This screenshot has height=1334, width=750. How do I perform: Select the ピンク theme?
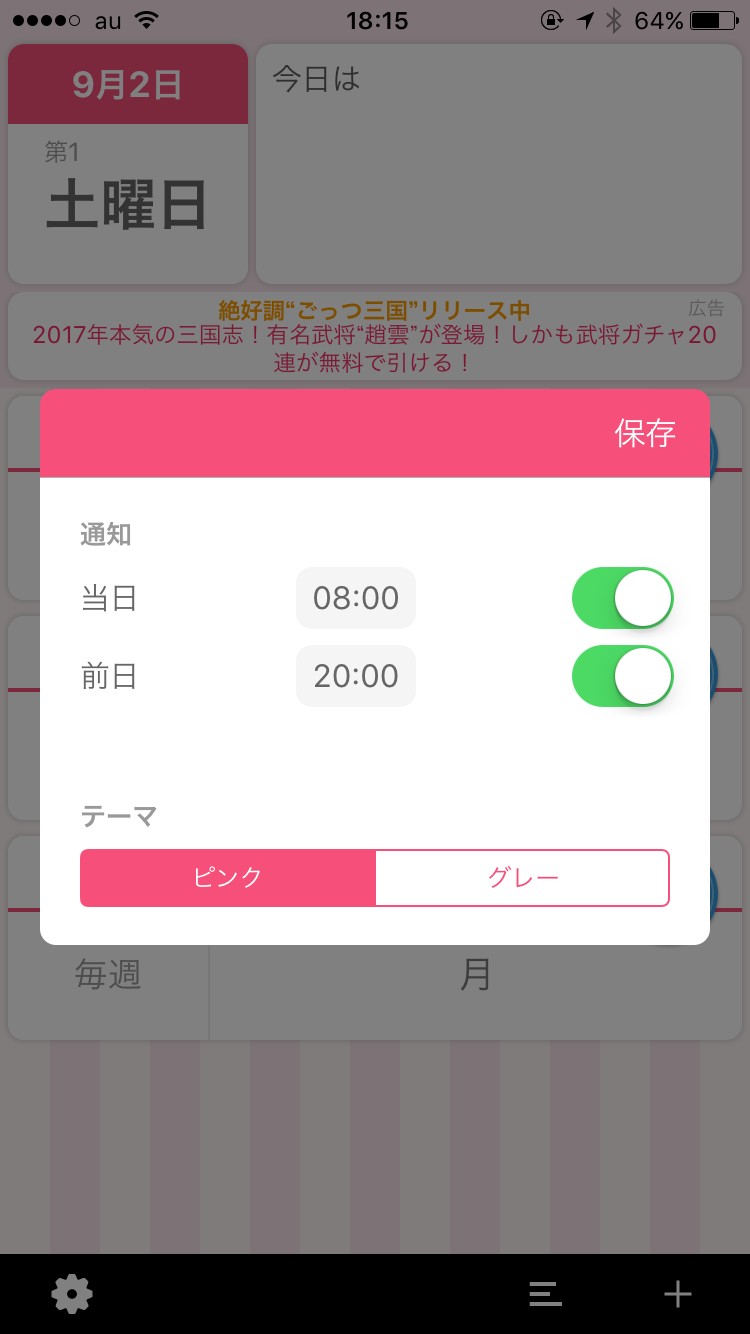(x=228, y=878)
